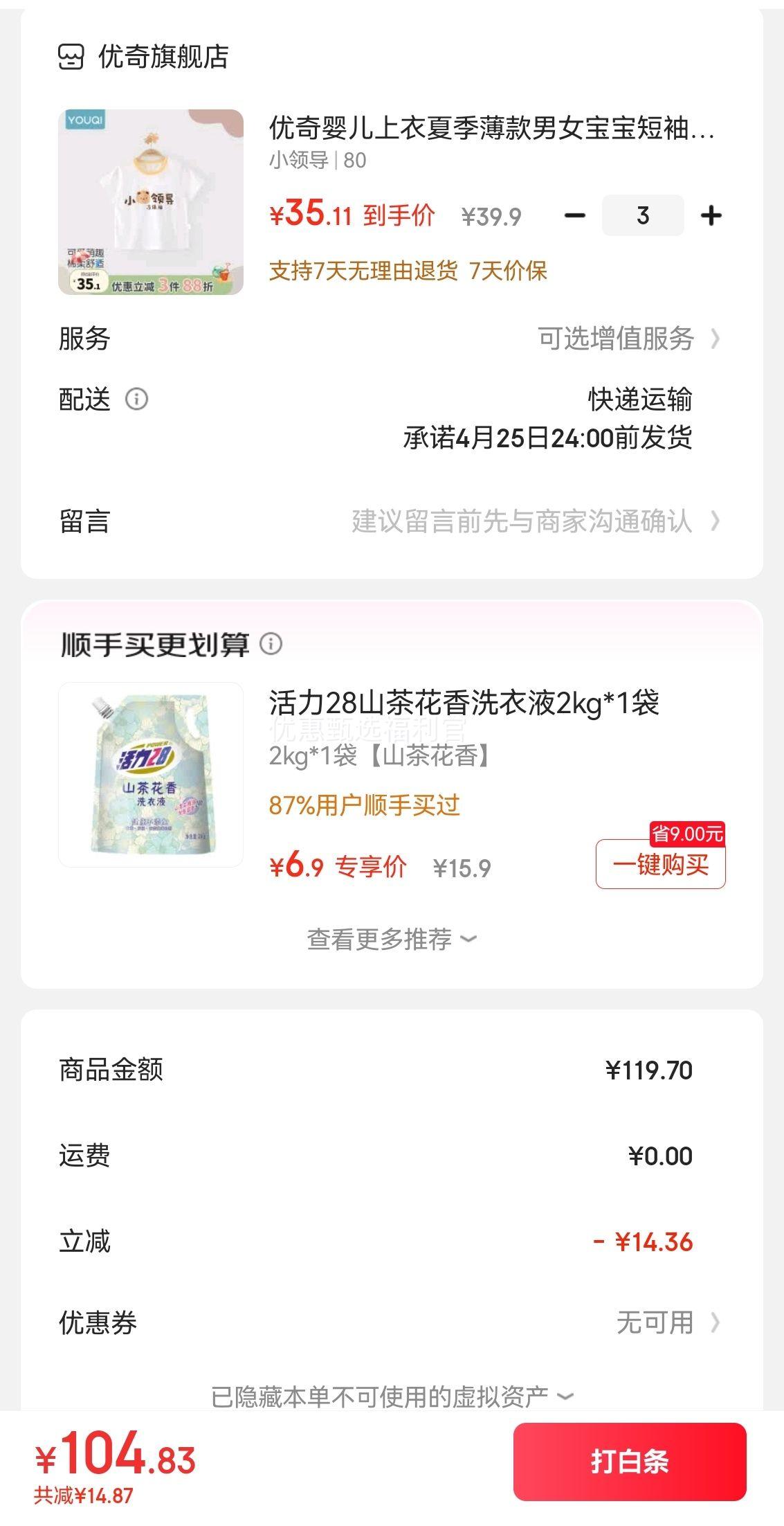
Task: Open the 可选增值服务 services option
Action: (x=616, y=339)
